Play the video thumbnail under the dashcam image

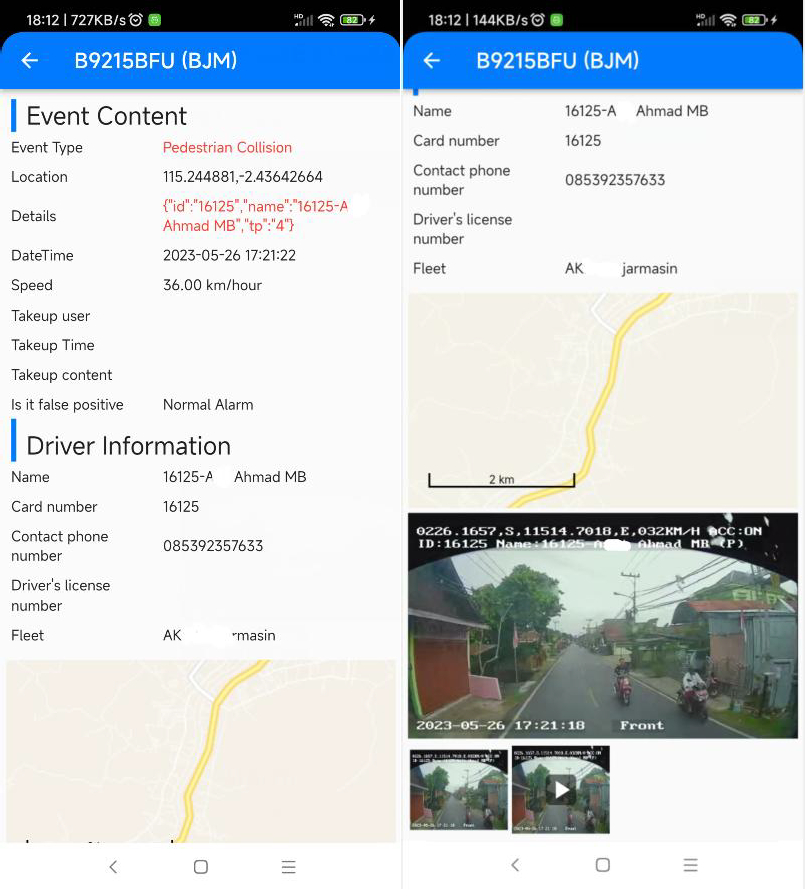pyautogui.click(x=561, y=789)
